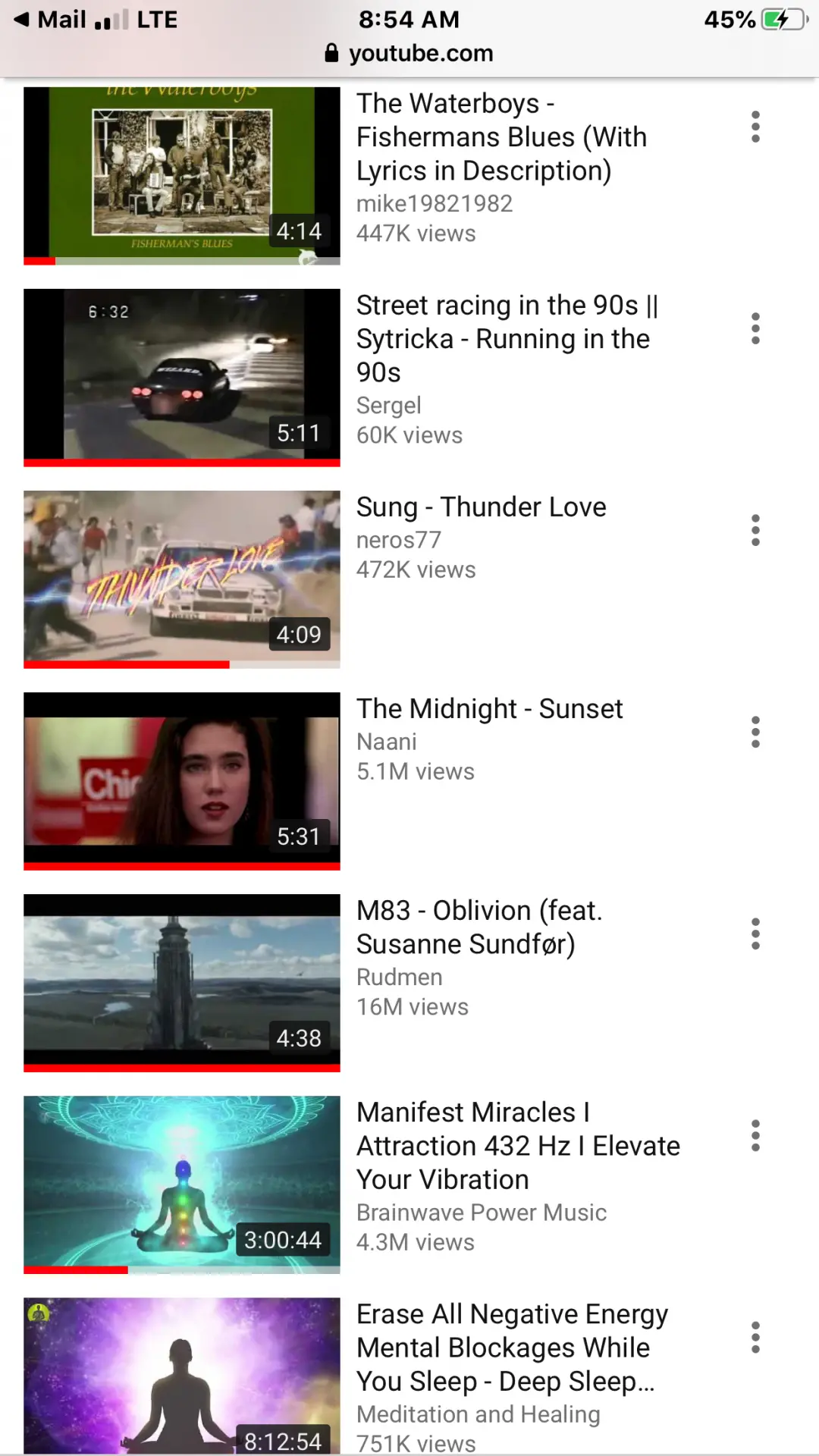
Task: Play Manifest Miracles 432 Hz thumbnail
Action: 181,1184
